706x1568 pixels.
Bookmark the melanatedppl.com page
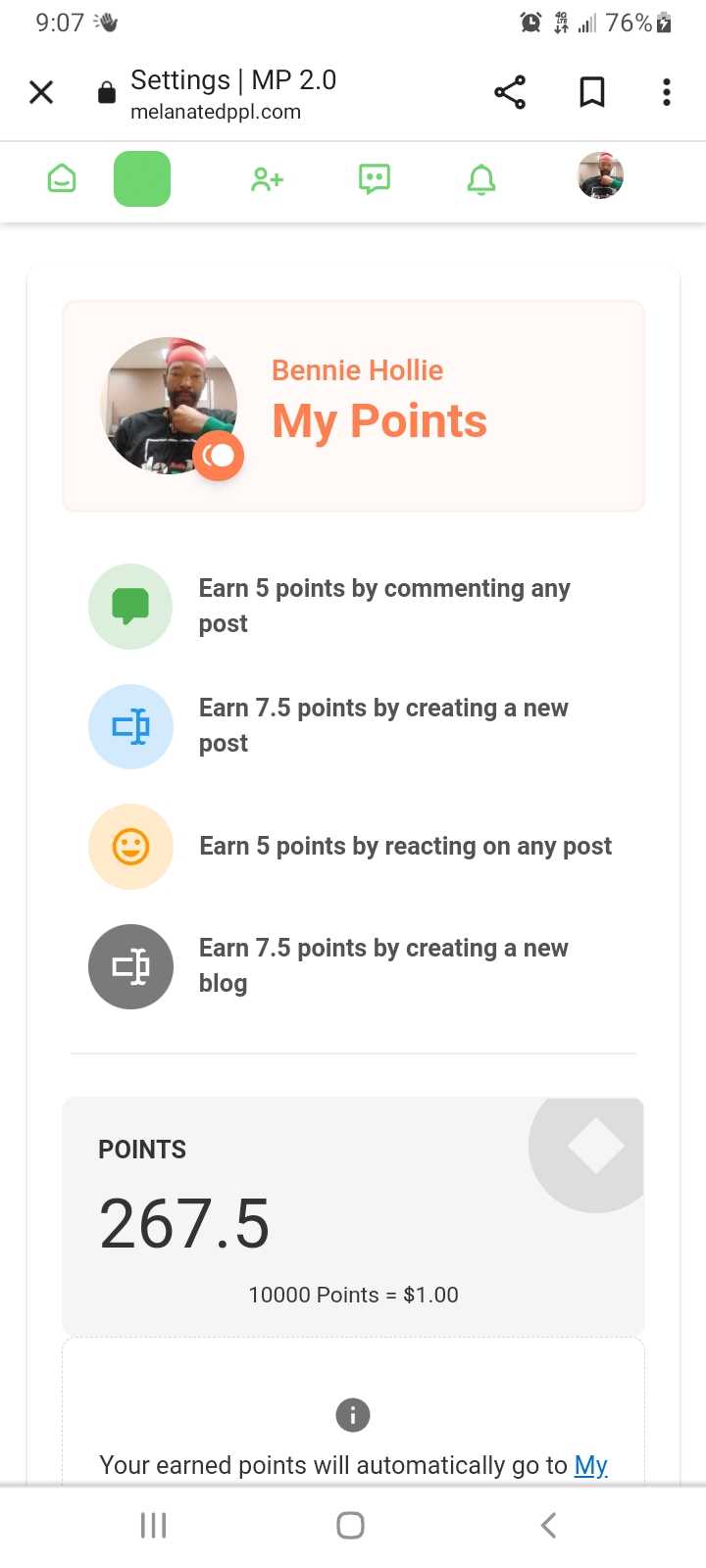tap(592, 92)
